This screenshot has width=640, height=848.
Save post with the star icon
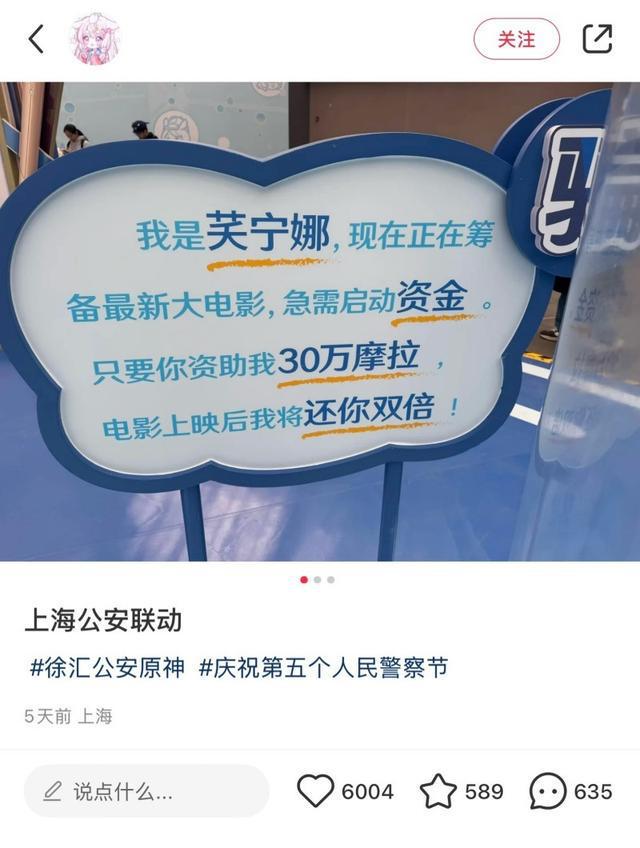pyautogui.click(x=438, y=791)
